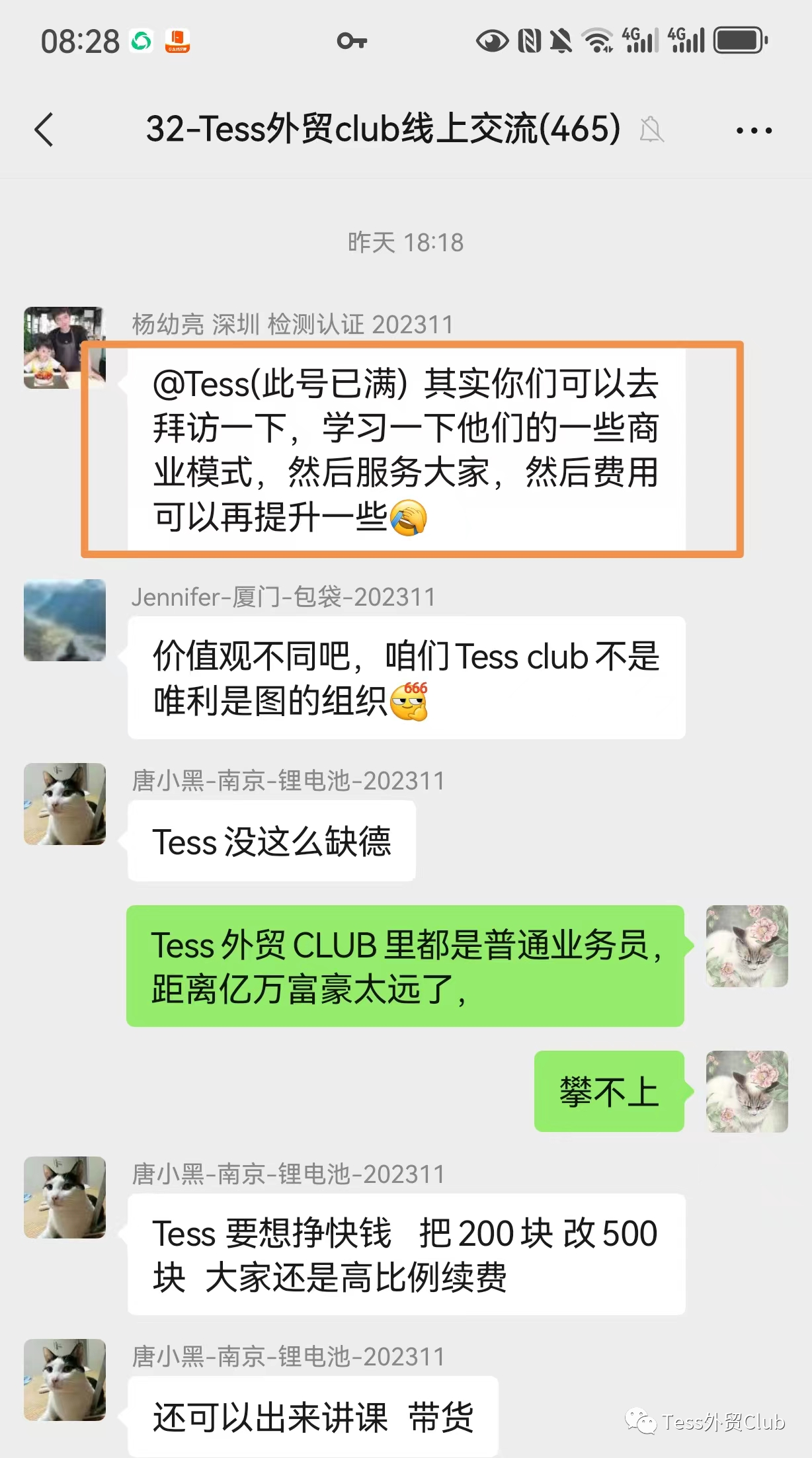Go back to the chat list

(44, 130)
